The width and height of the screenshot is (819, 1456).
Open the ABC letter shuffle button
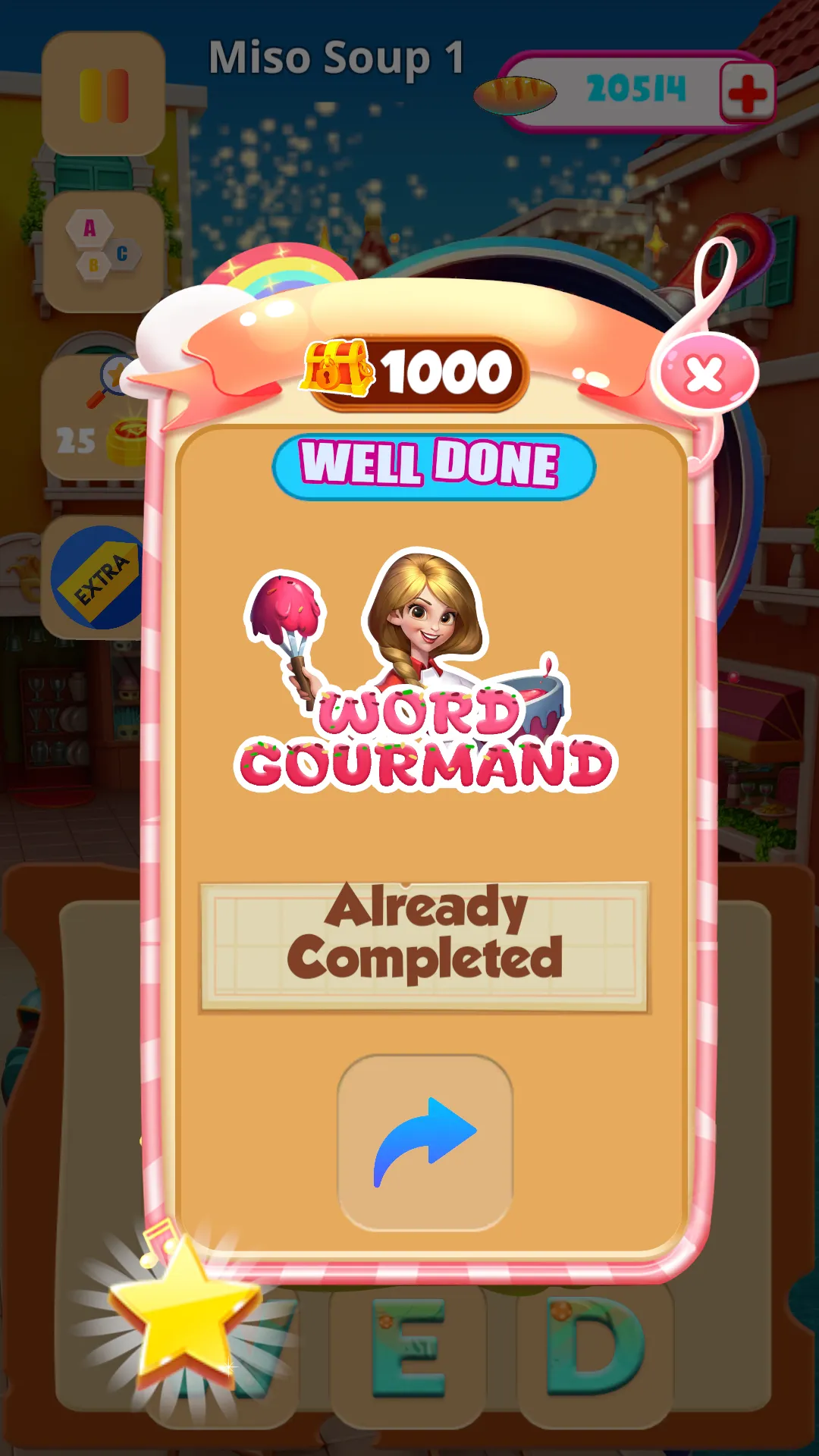(104, 250)
